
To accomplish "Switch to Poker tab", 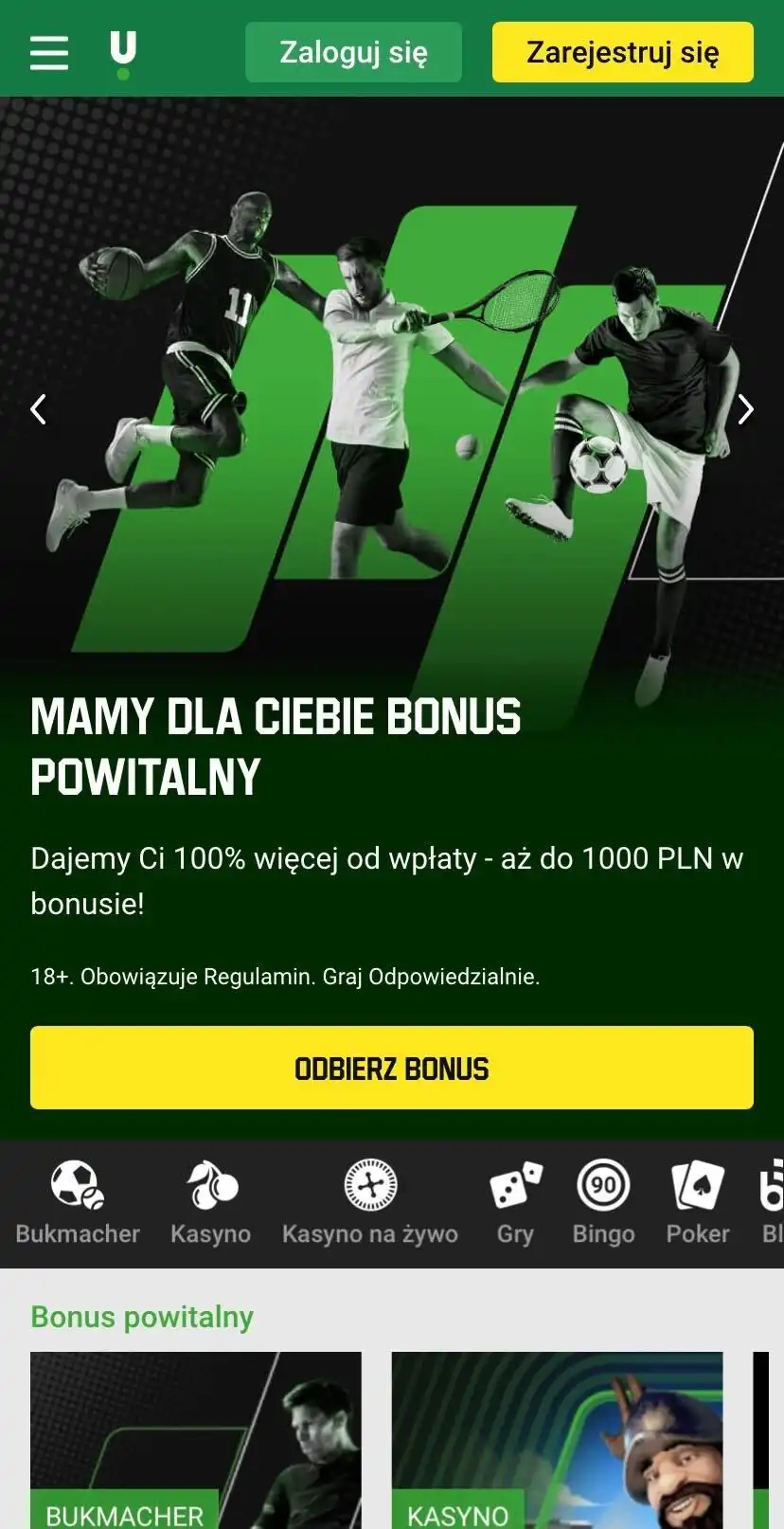I will [x=698, y=1203].
